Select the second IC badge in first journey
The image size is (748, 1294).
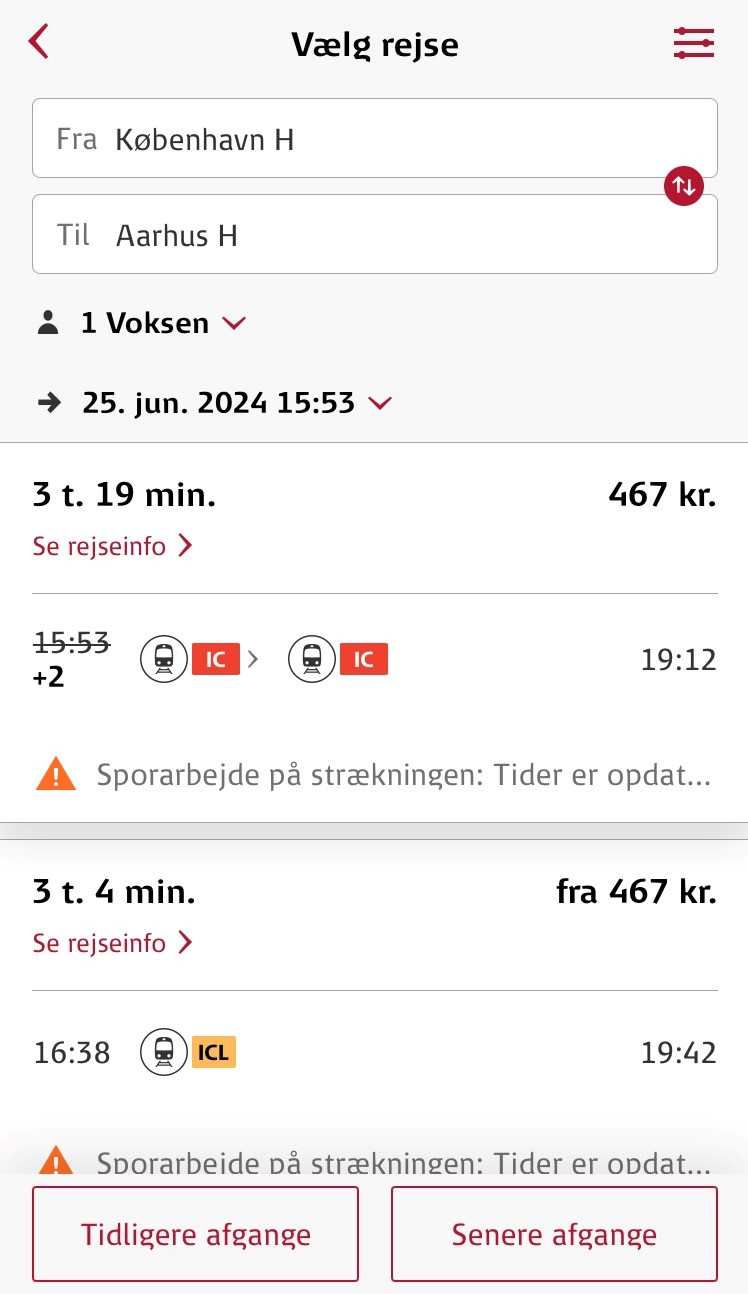coord(366,658)
